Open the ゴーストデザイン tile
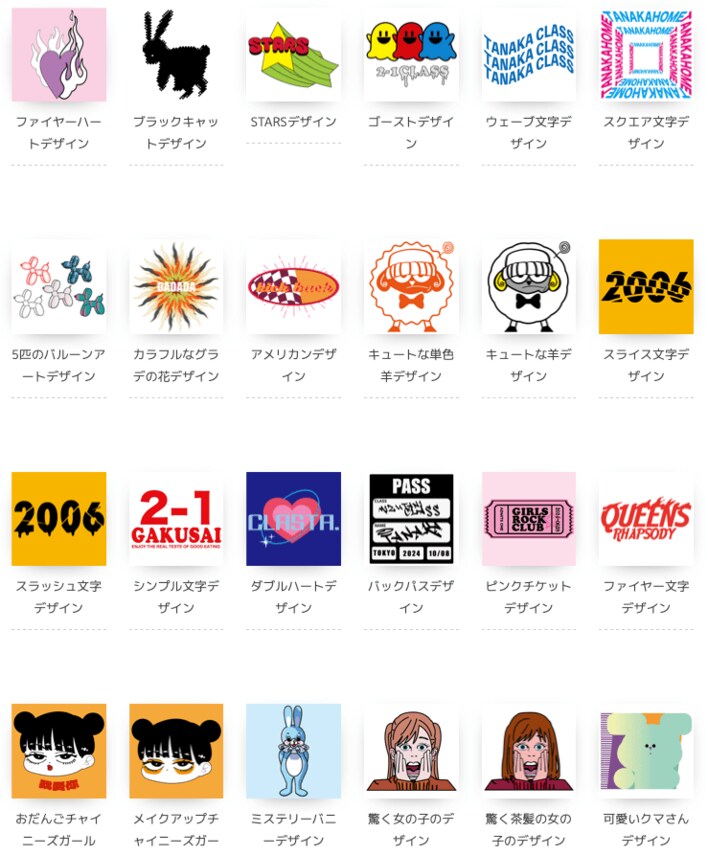Image resolution: width=708 pixels, height=855 pixels. point(411,55)
